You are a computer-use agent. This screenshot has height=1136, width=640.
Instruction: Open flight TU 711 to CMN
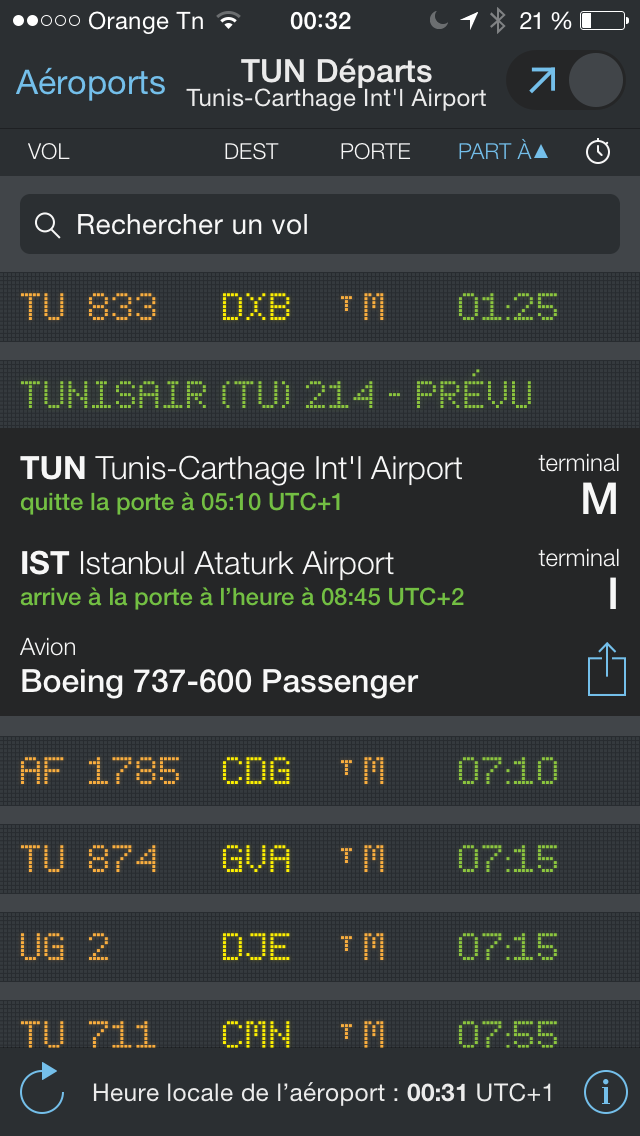(x=320, y=1030)
